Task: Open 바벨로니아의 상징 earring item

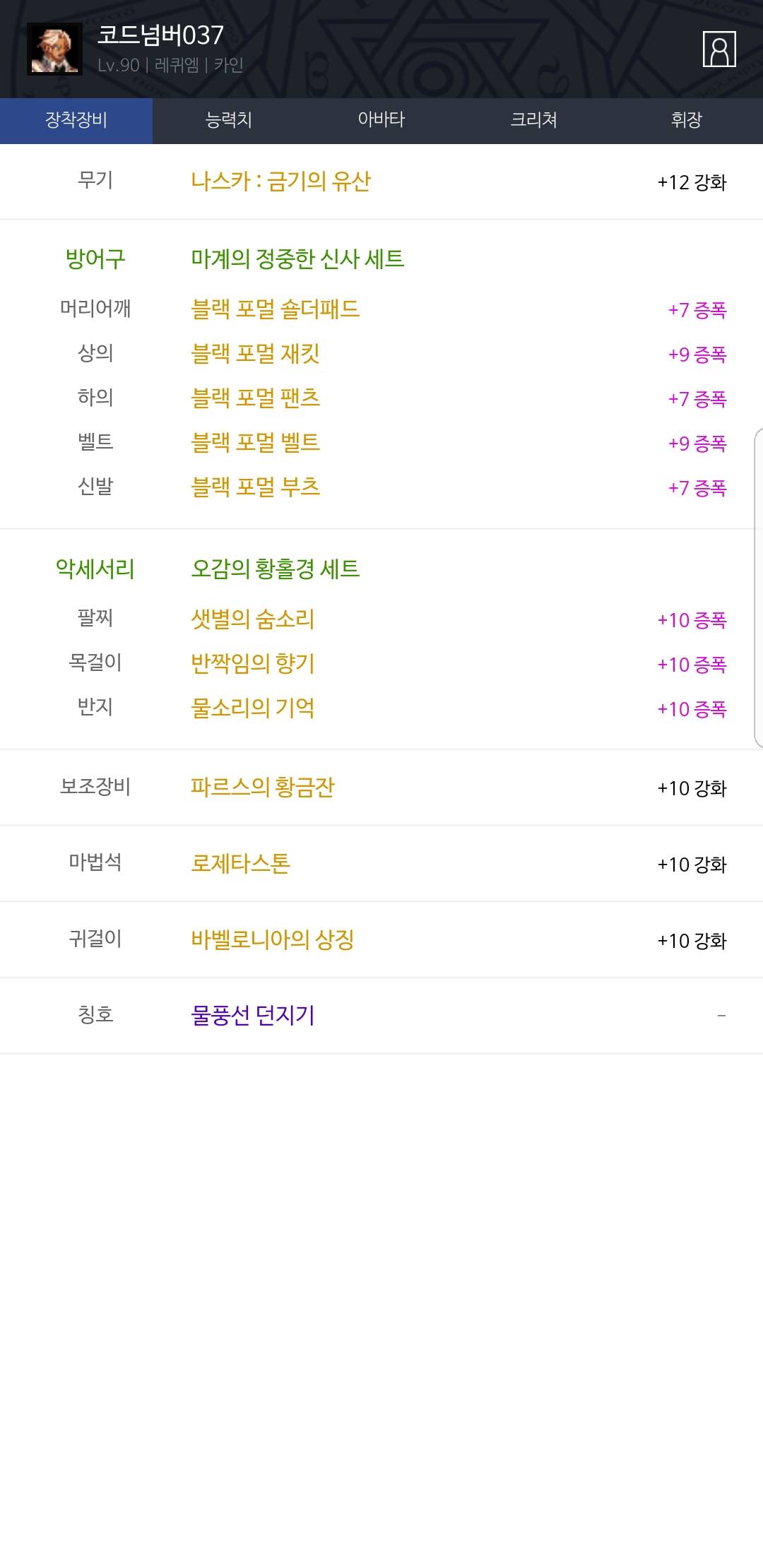Action: (x=273, y=940)
